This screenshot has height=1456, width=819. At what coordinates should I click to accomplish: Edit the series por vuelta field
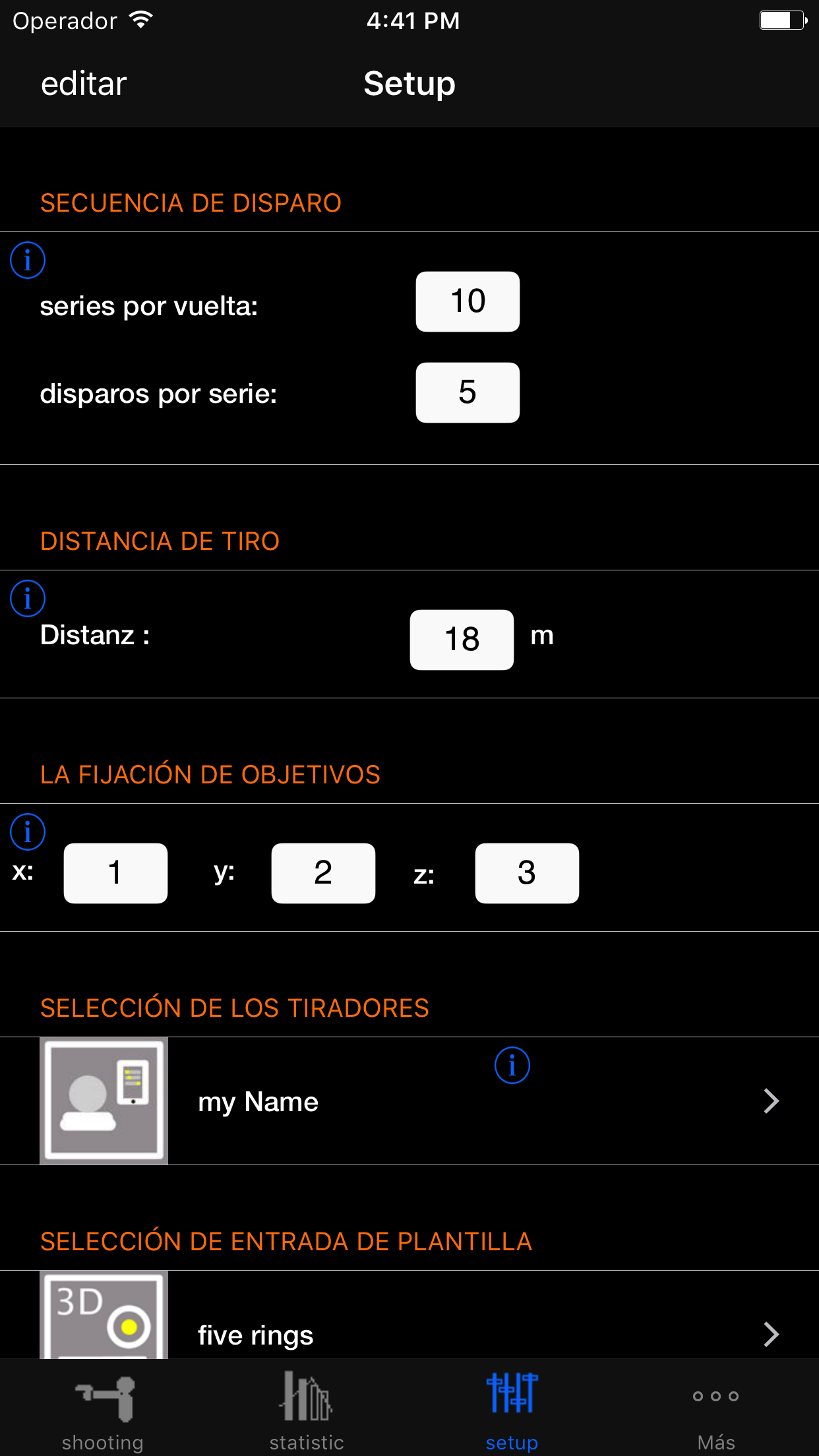(468, 301)
